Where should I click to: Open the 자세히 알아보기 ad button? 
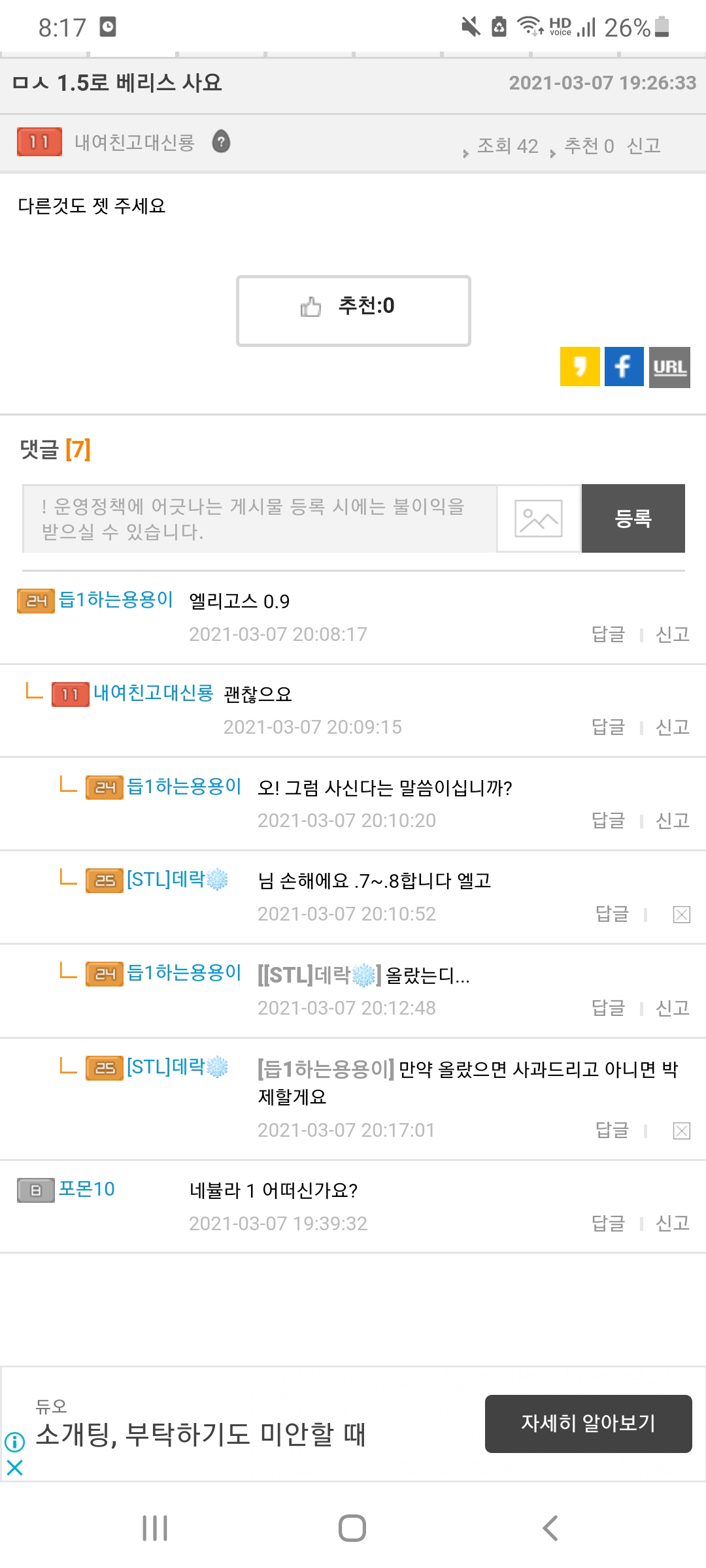pyautogui.click(x=588, y=1424)
